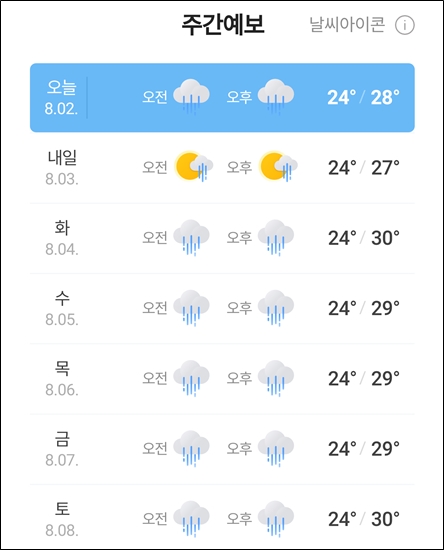
Task: Select today's forecast row 8.02.
Action: pyautogui.click(x=222, y=98)
